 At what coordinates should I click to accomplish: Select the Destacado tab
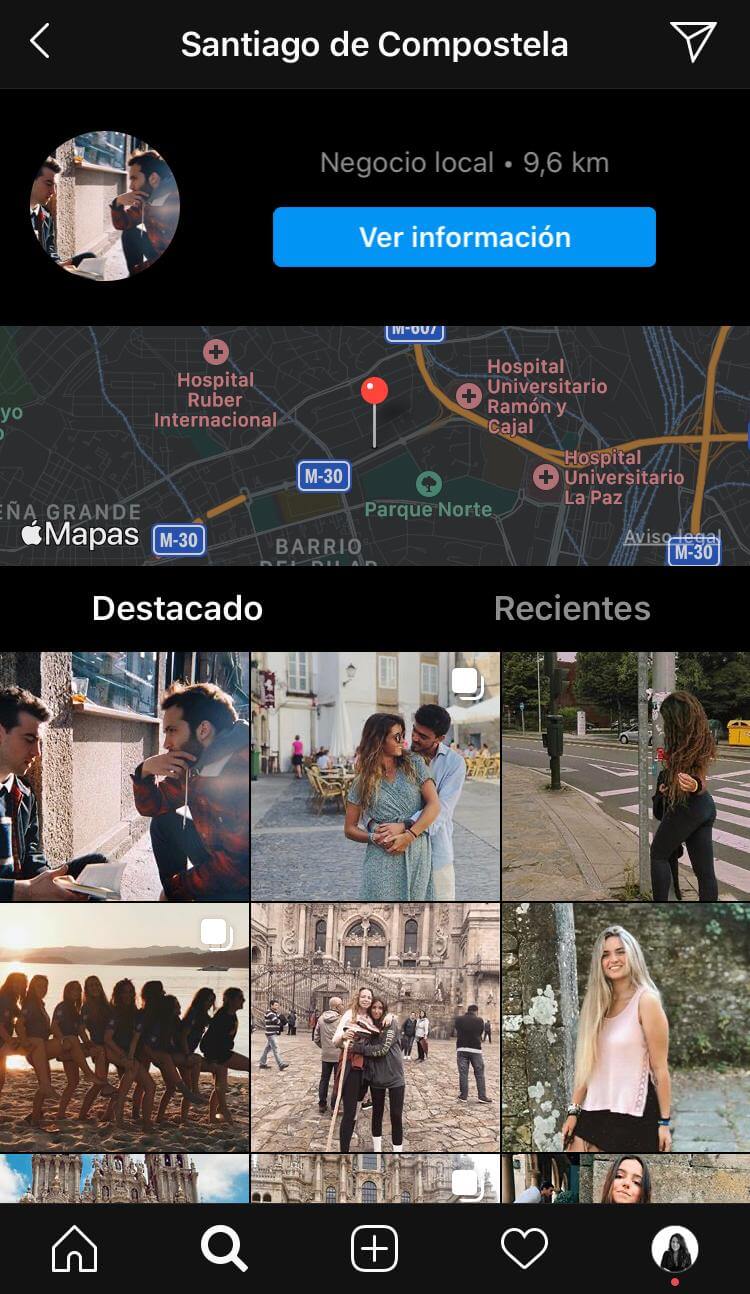coord(177,608)
